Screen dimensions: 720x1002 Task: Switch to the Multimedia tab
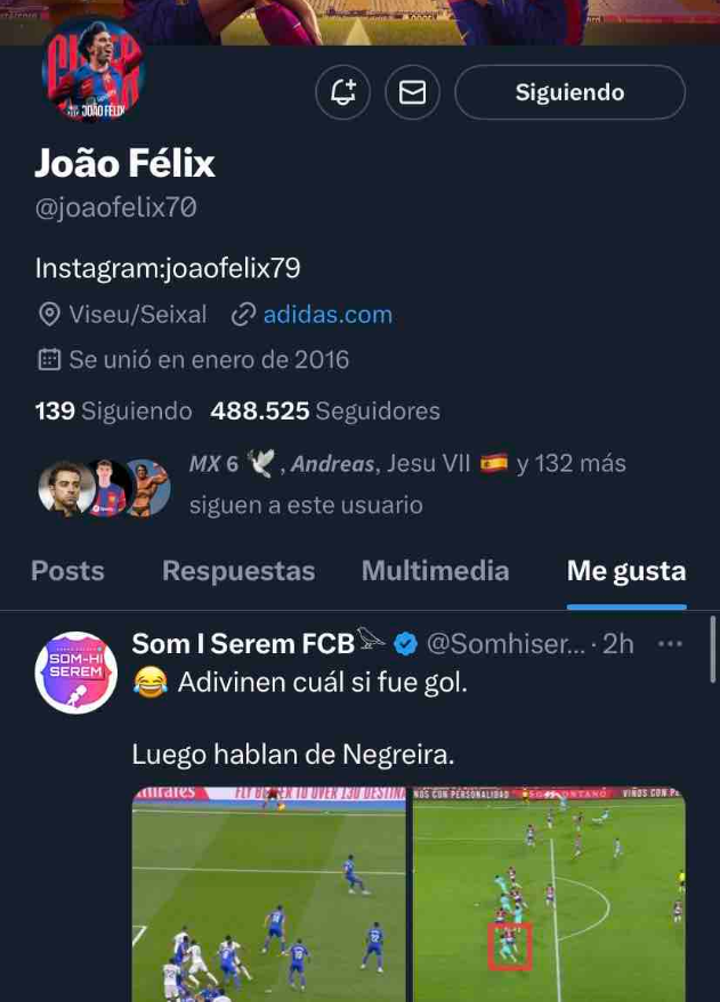435,571
